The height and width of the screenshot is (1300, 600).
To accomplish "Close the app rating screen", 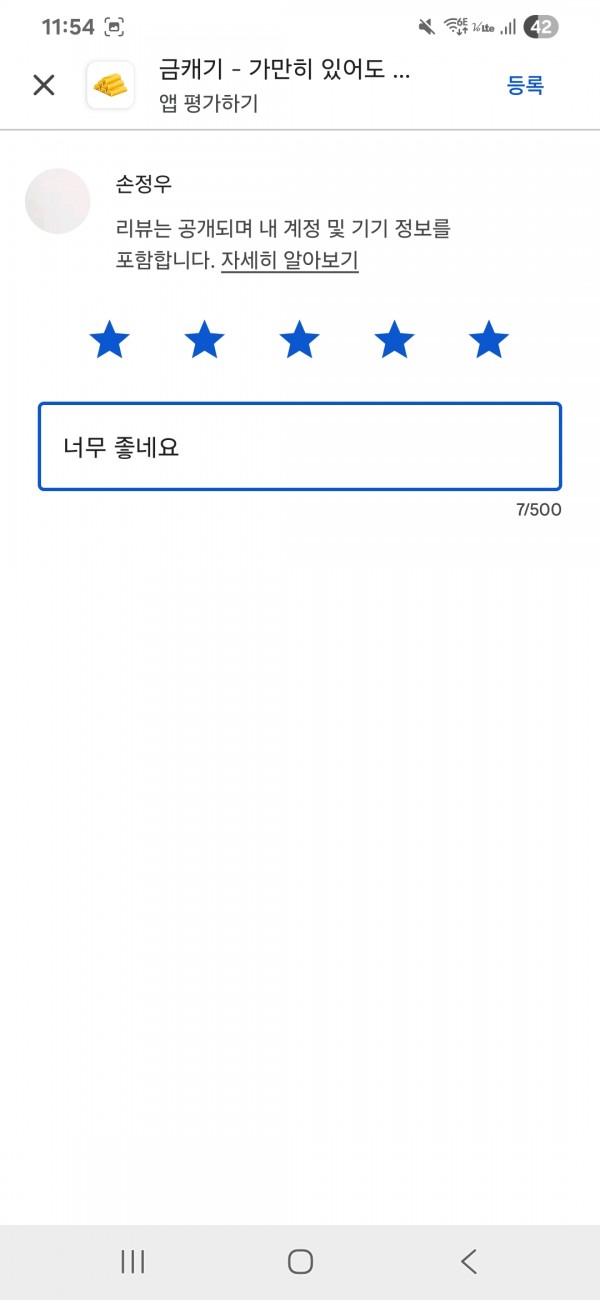I will coord(44,86).
